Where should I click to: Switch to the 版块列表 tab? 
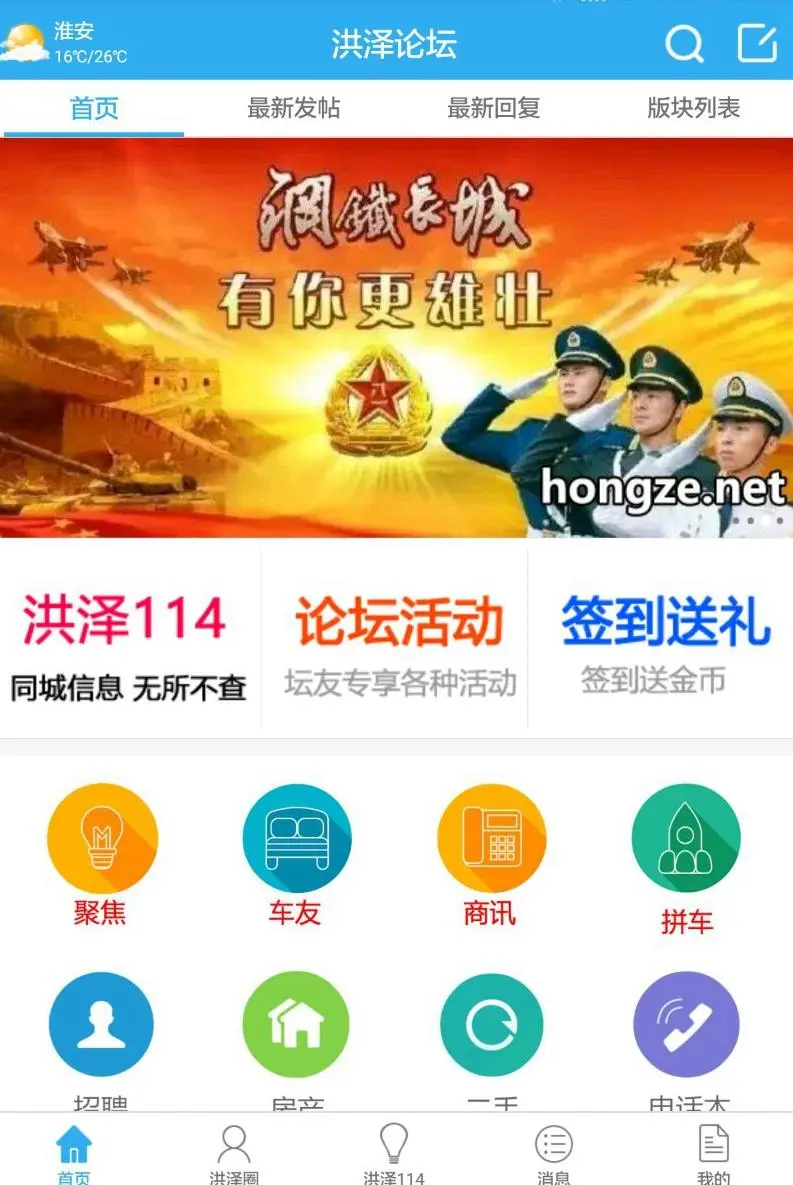tap(694, 110)
